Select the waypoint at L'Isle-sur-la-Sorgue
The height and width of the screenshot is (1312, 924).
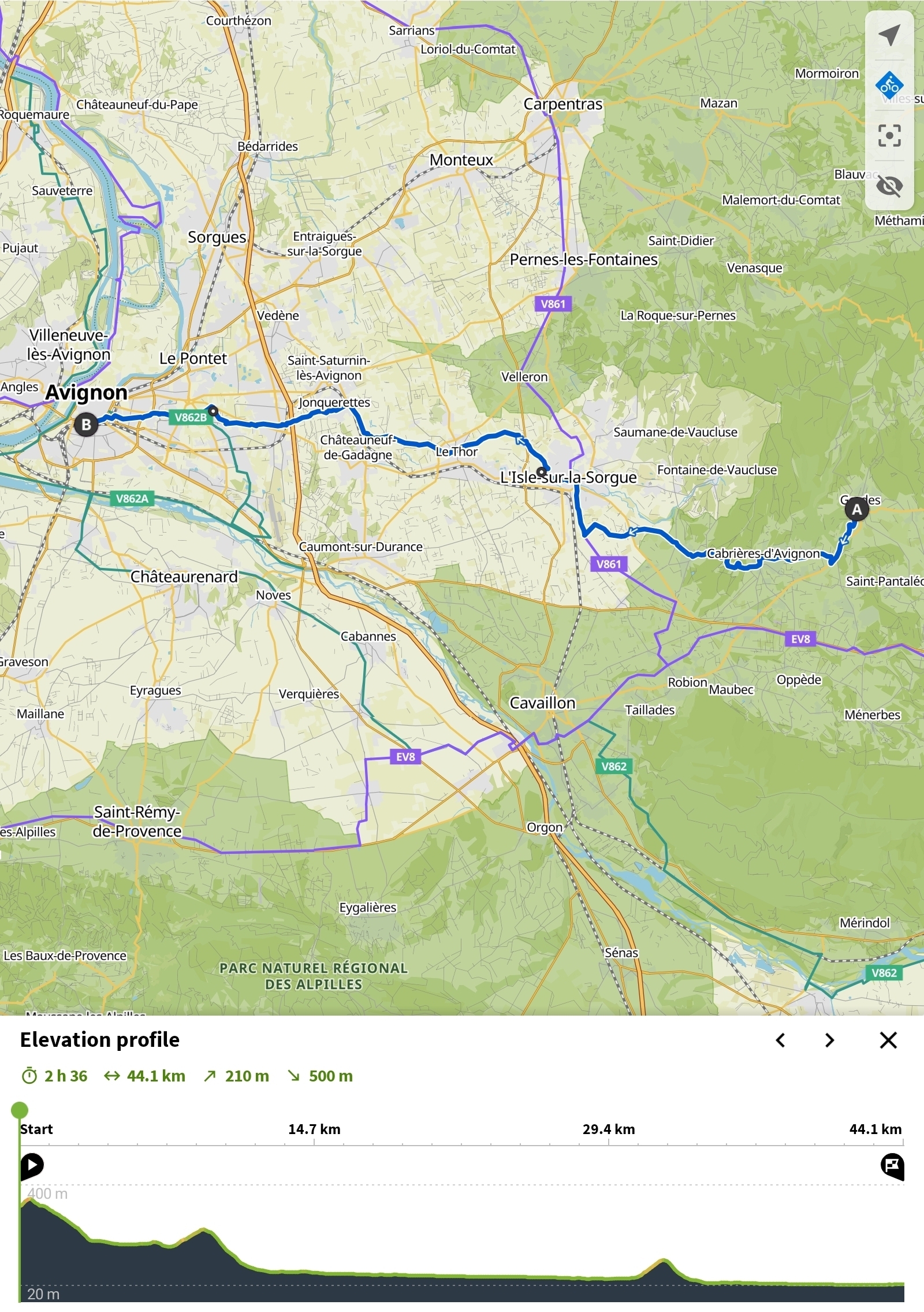(541, 471)
